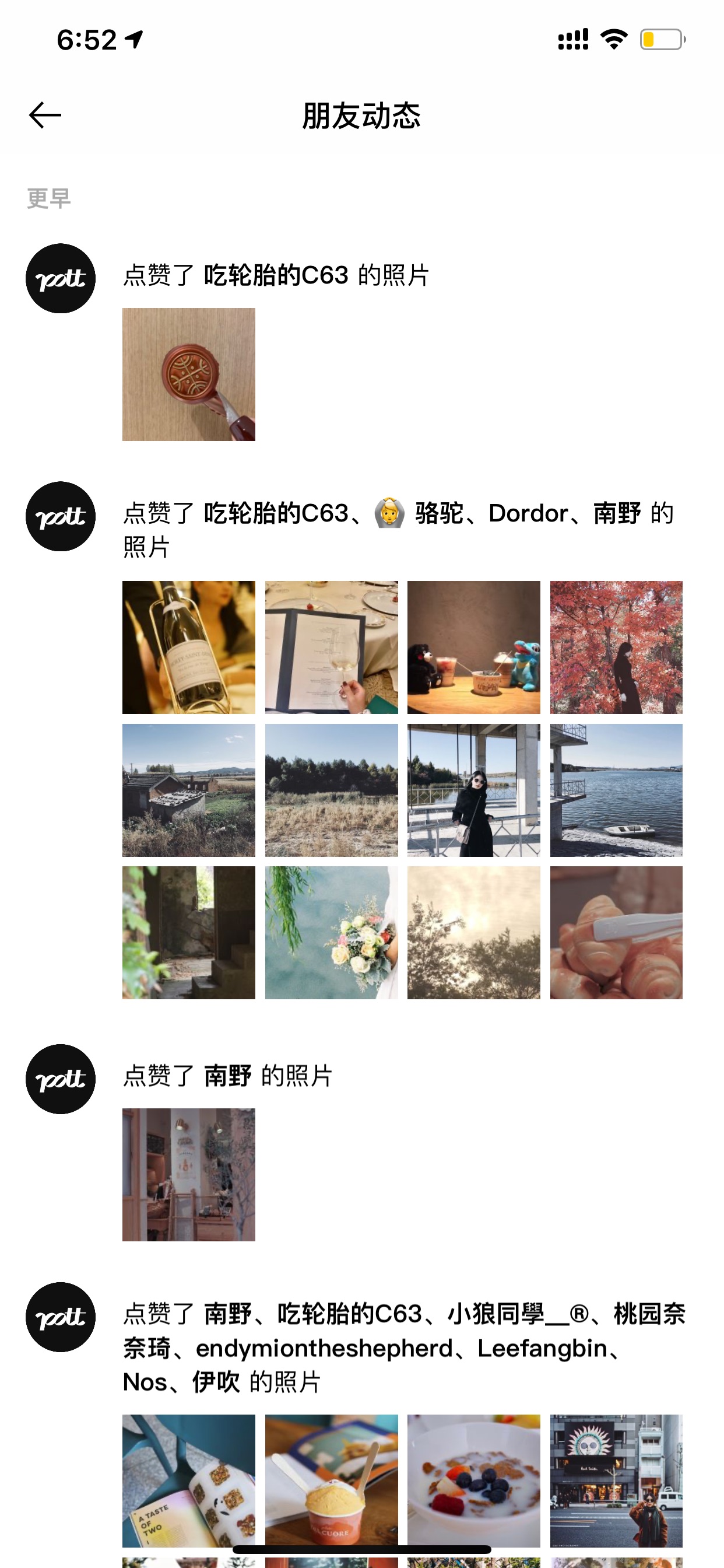Open the croissant close-up photo
The width and height of the screenshot is (724, 1568).
(x=616, y=933)
